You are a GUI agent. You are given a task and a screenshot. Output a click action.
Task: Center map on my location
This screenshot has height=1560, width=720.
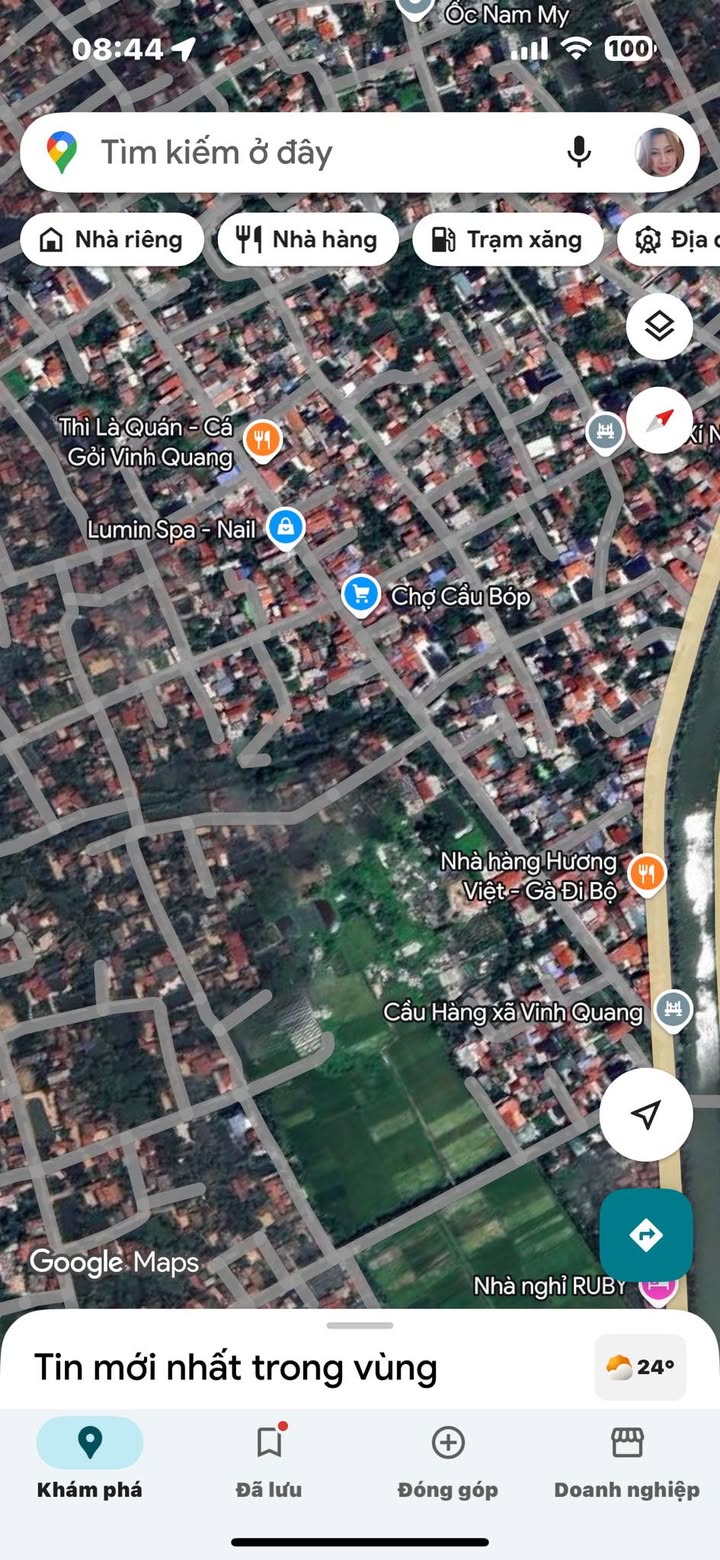point(646,1114)
